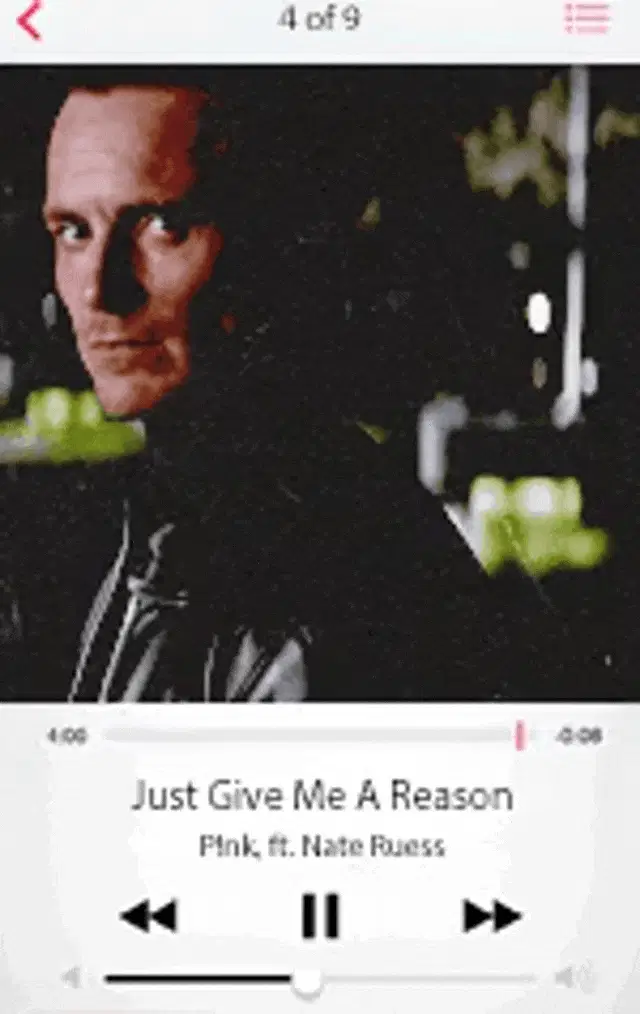The height and width of the screenshot is (1014, 640).
Task: Skip to the next track
Action: click(492, 915)
